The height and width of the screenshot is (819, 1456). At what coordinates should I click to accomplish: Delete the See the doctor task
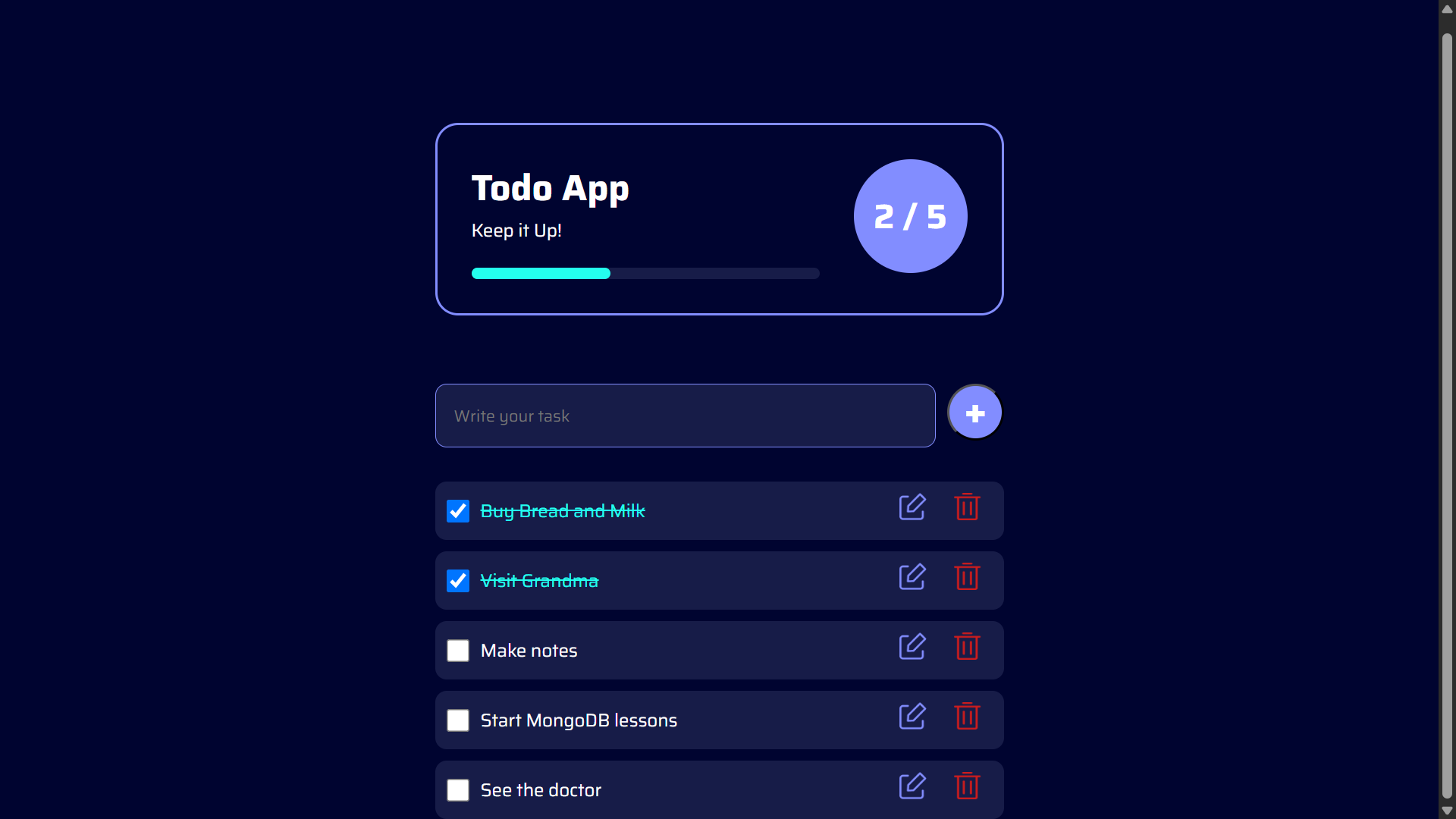(x=967, y=786)
